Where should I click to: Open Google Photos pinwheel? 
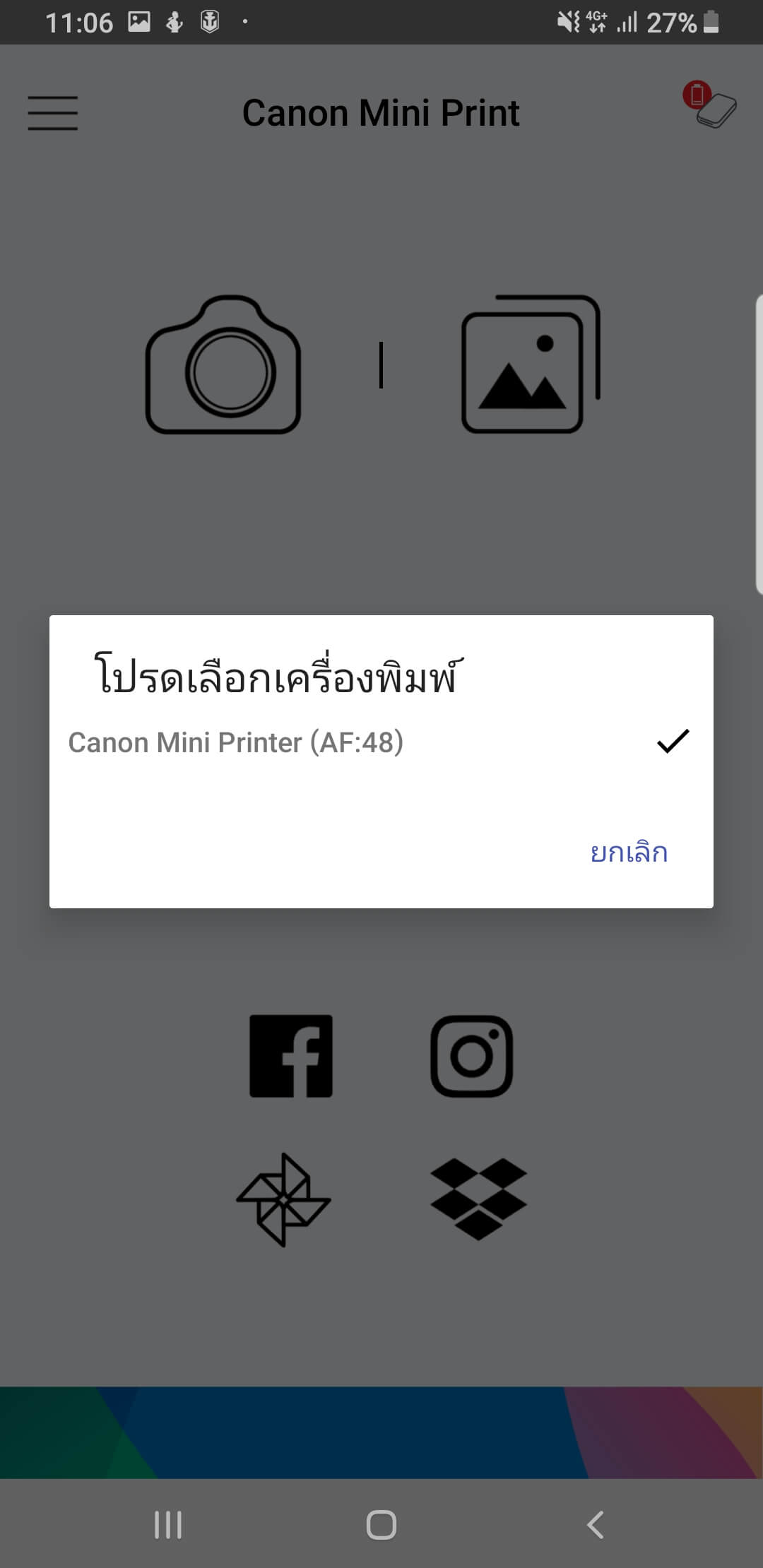[x=283, y=1200]
